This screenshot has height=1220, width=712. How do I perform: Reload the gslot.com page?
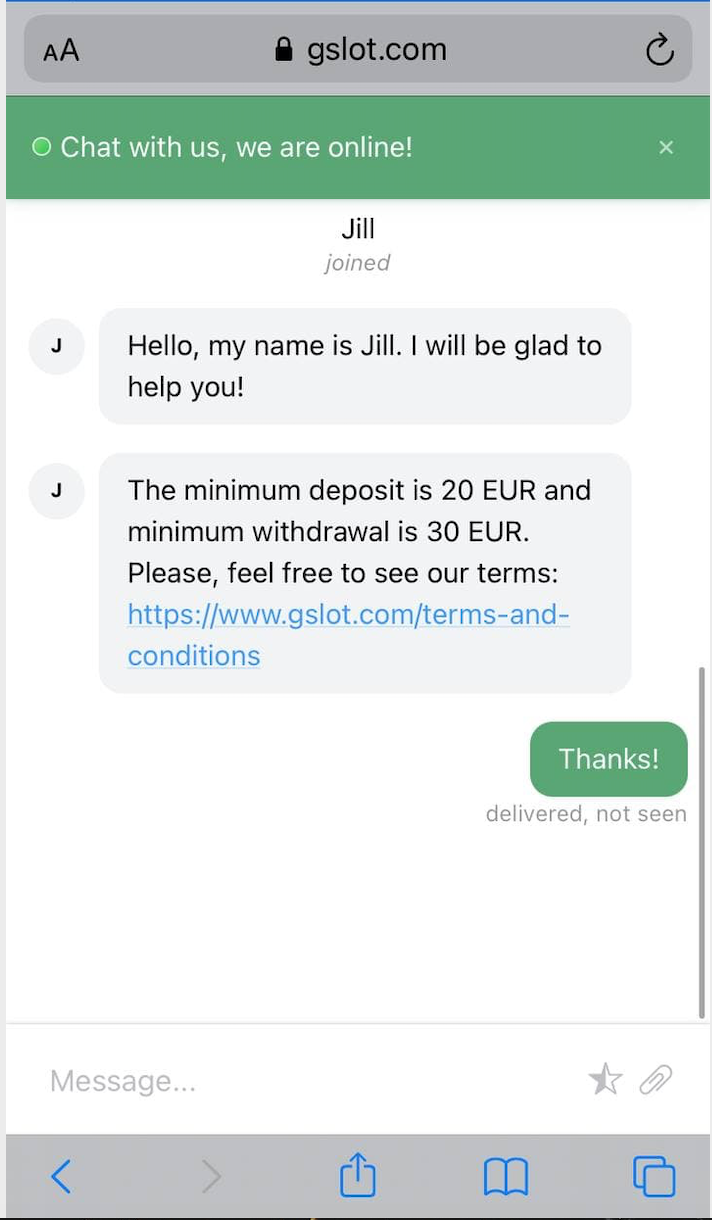pyautogui.click(x=659, y=50)
